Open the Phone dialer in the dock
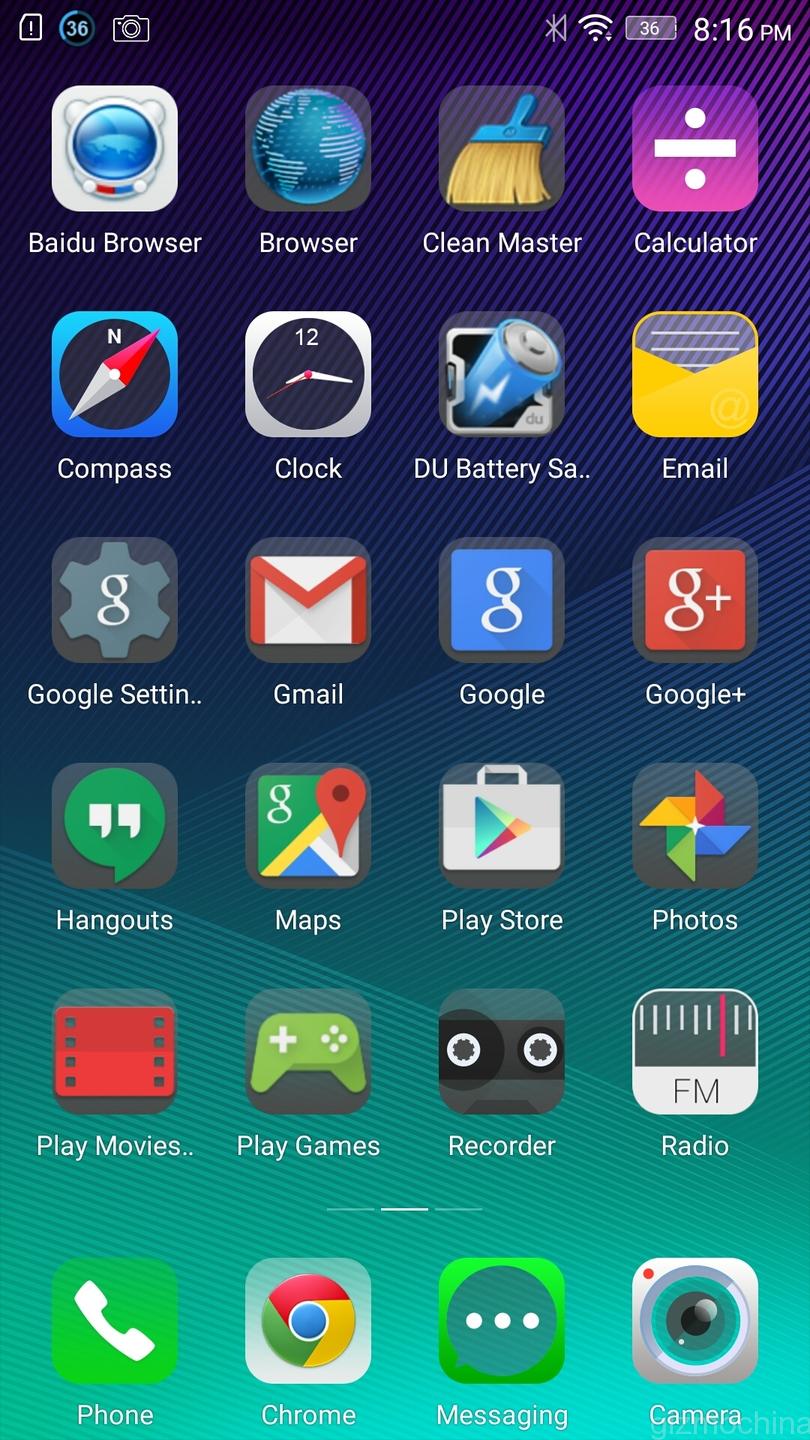 click(115, 1321)
